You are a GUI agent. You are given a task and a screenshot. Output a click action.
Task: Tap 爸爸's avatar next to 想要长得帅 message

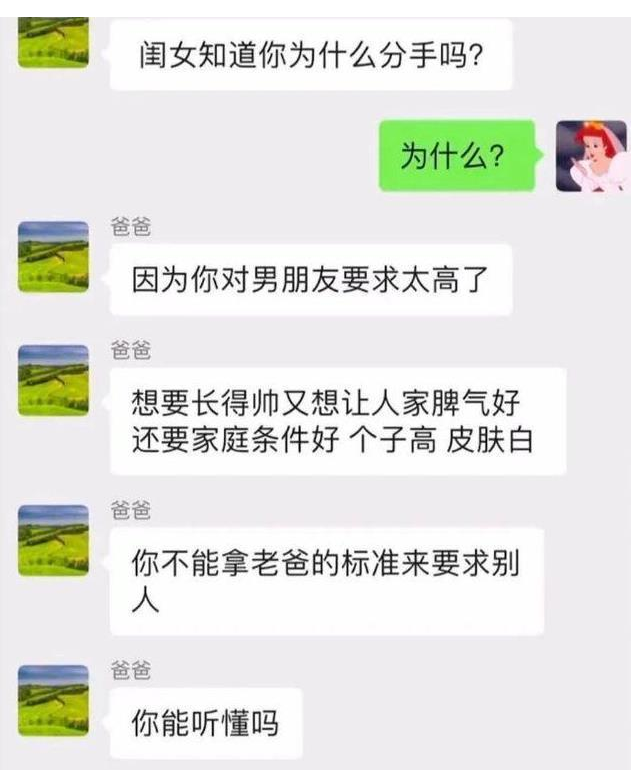[54, 380]
